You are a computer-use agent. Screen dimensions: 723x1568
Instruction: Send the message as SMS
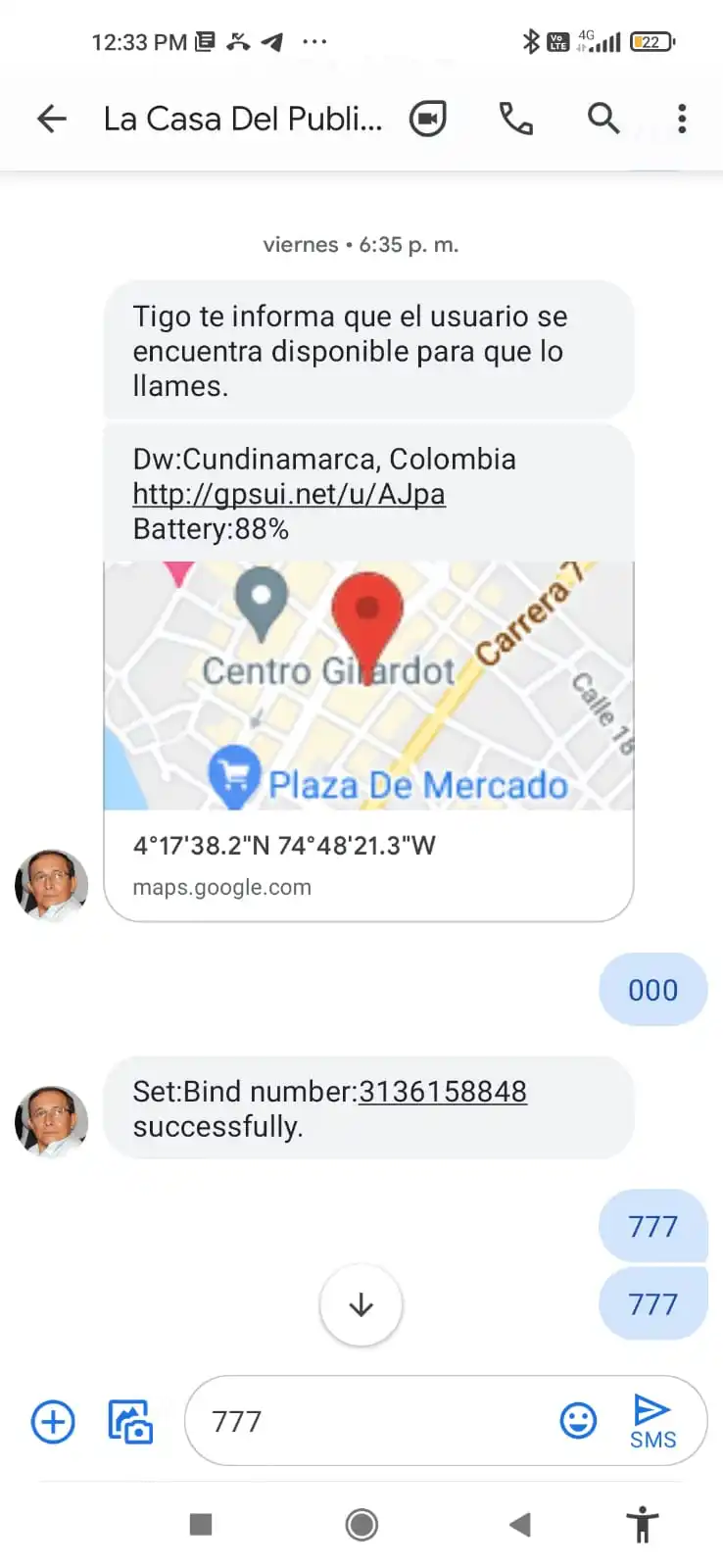coord(652,1420)
